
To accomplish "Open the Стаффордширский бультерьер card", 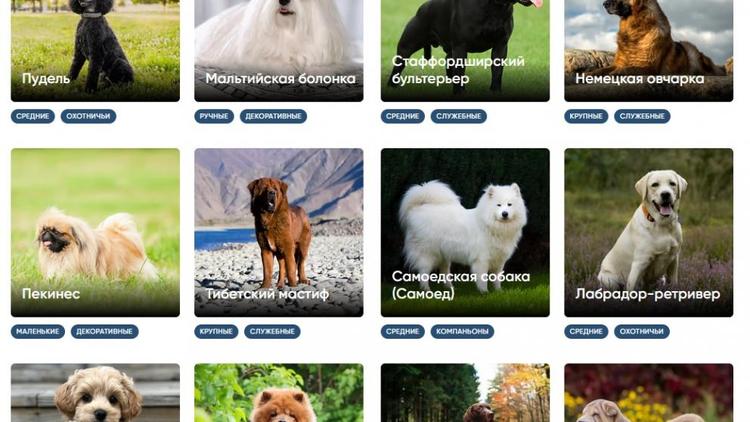I will click(465, 48).
